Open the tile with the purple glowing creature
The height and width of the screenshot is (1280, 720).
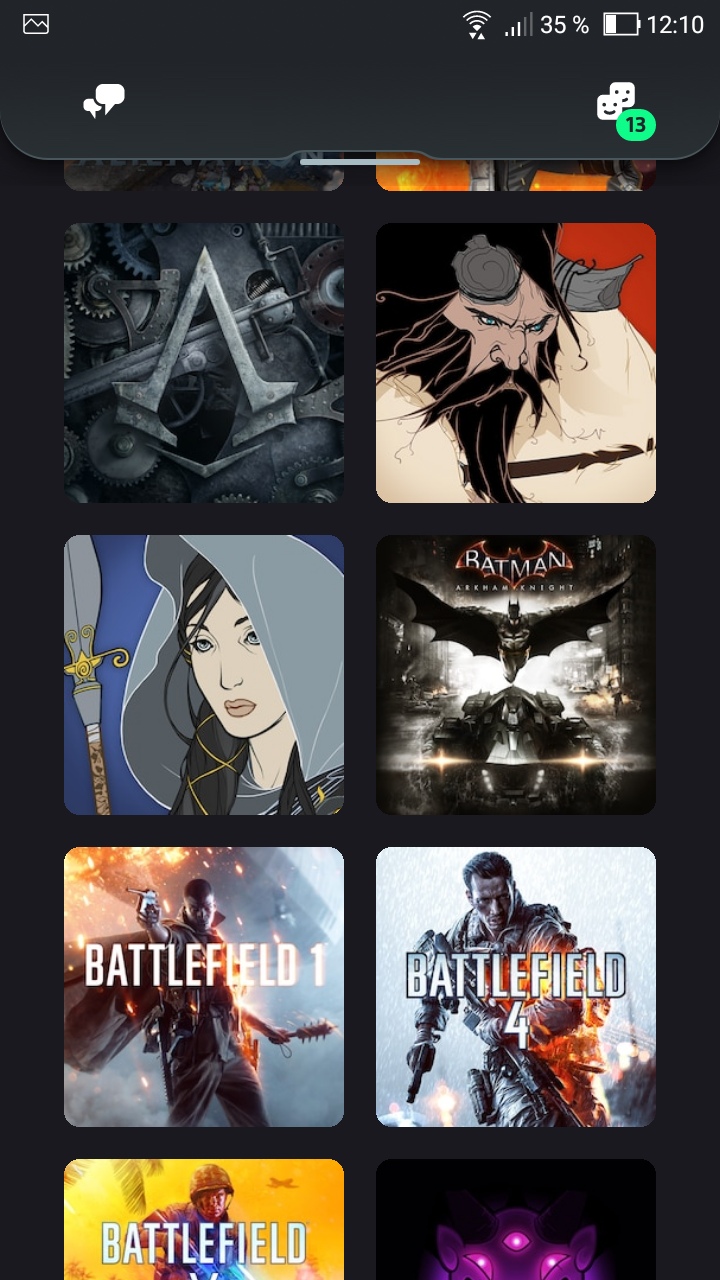[516, 1219]
